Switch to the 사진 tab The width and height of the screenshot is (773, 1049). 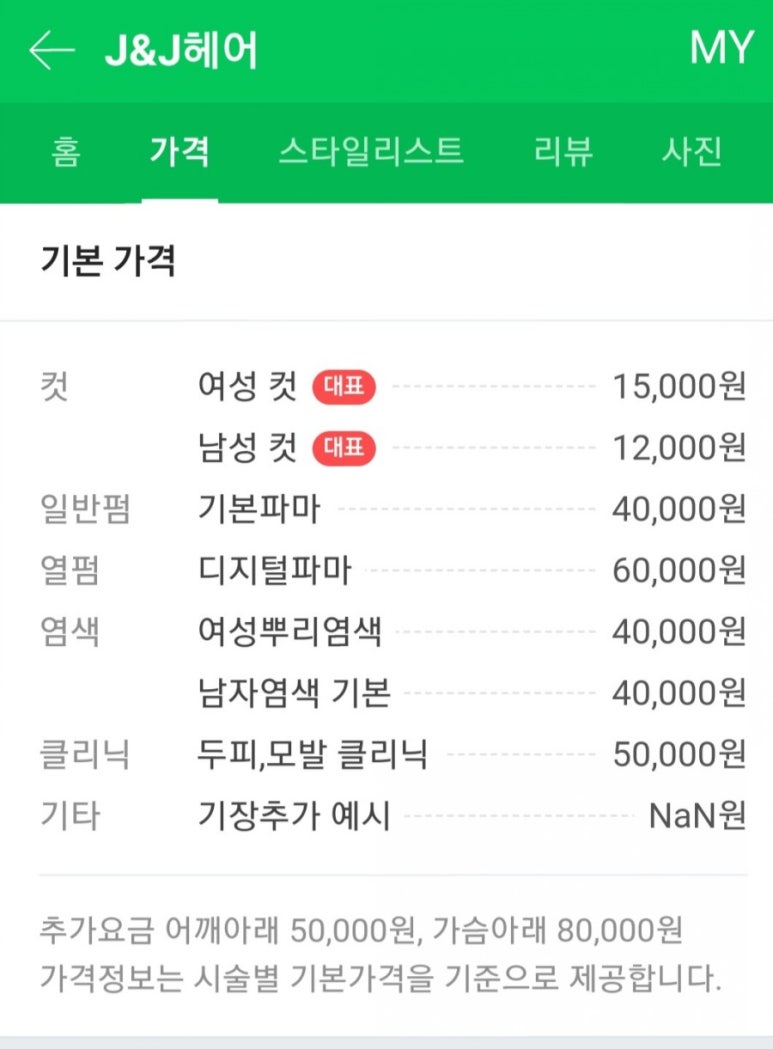coord(691,152)
